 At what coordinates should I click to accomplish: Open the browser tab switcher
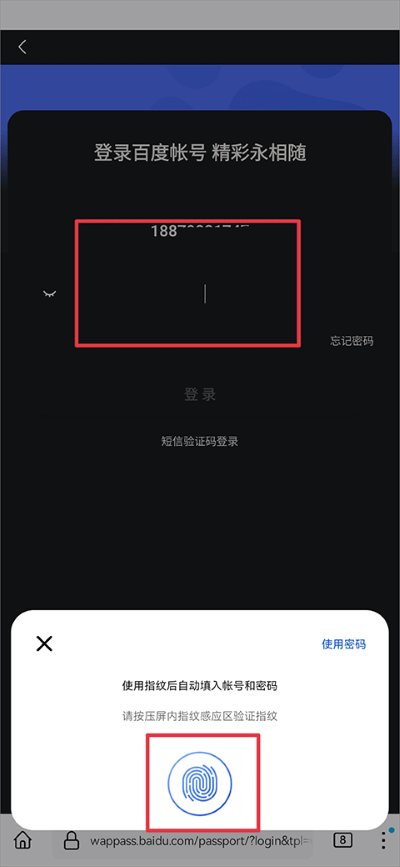click(x=342, y=840)
